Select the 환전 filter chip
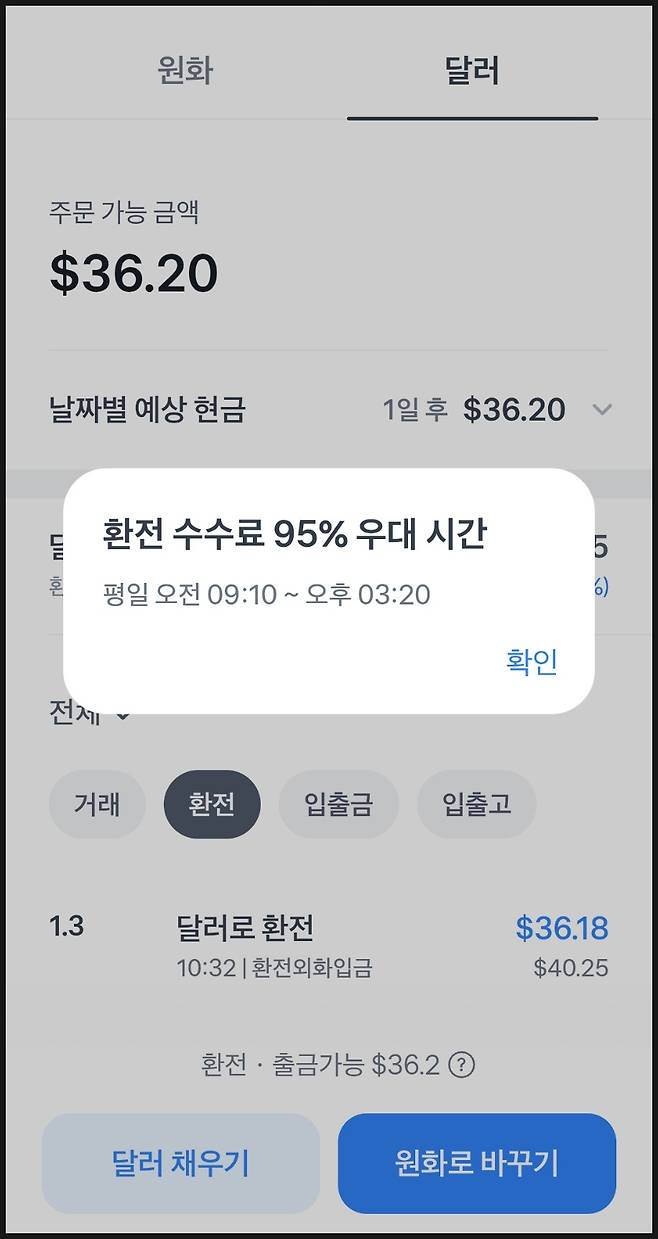This screenshot has width=658, height=1239. pyautogui.click(x=212, y=804)
